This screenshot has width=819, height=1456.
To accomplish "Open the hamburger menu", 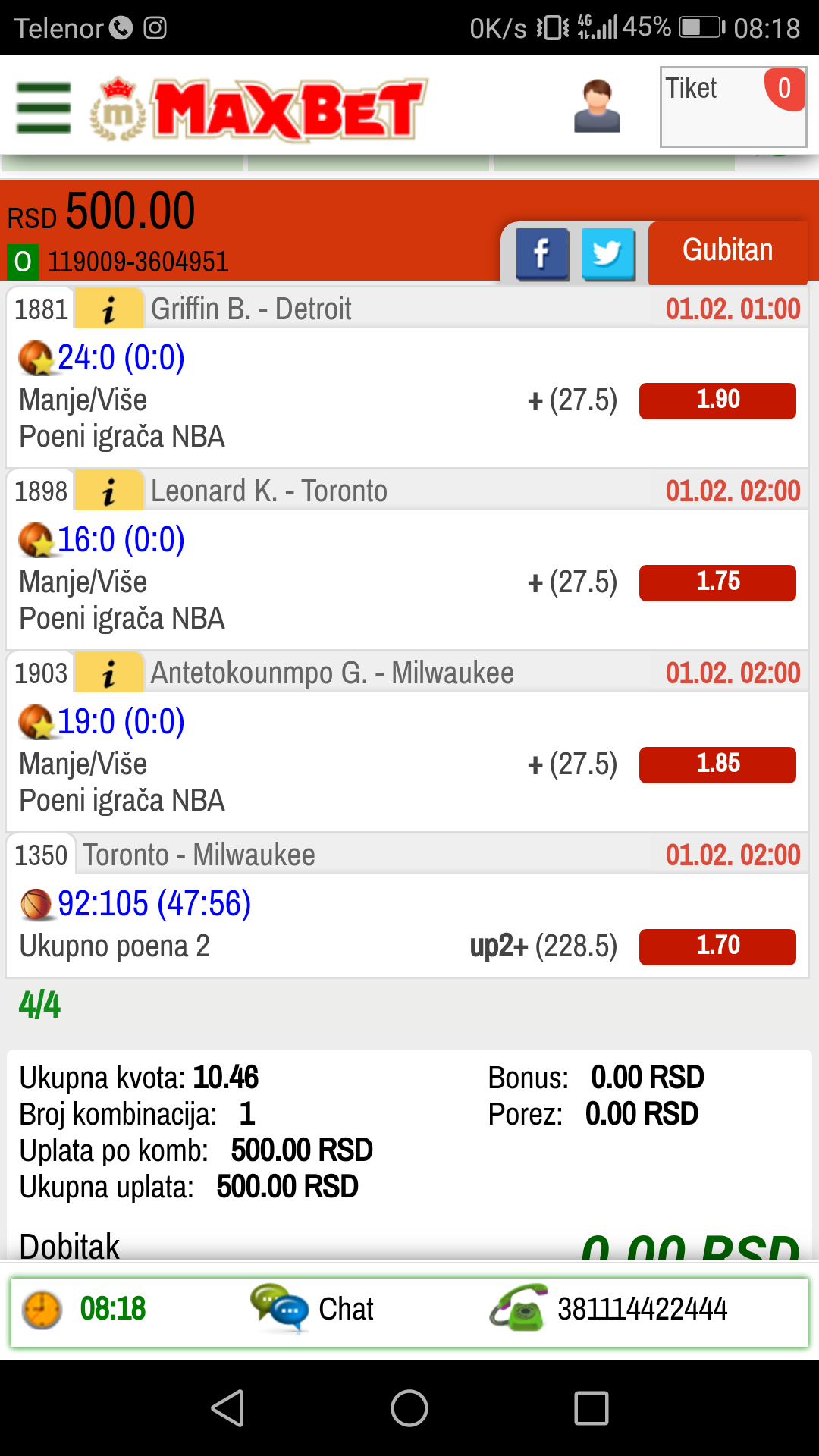I will pos(43,108).
